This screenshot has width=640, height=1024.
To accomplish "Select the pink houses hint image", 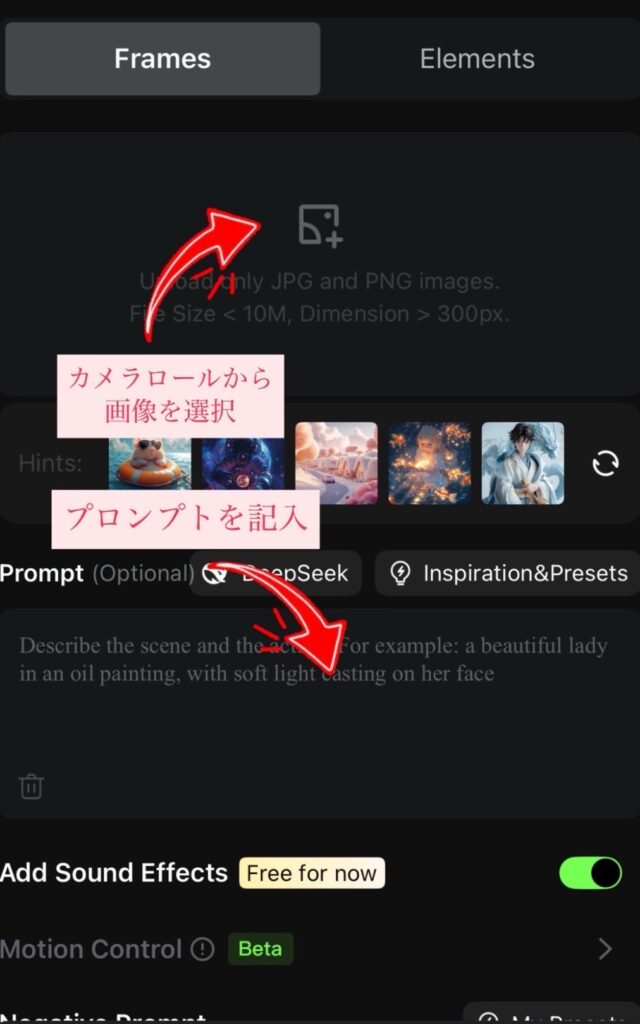I will coord(336,463).
